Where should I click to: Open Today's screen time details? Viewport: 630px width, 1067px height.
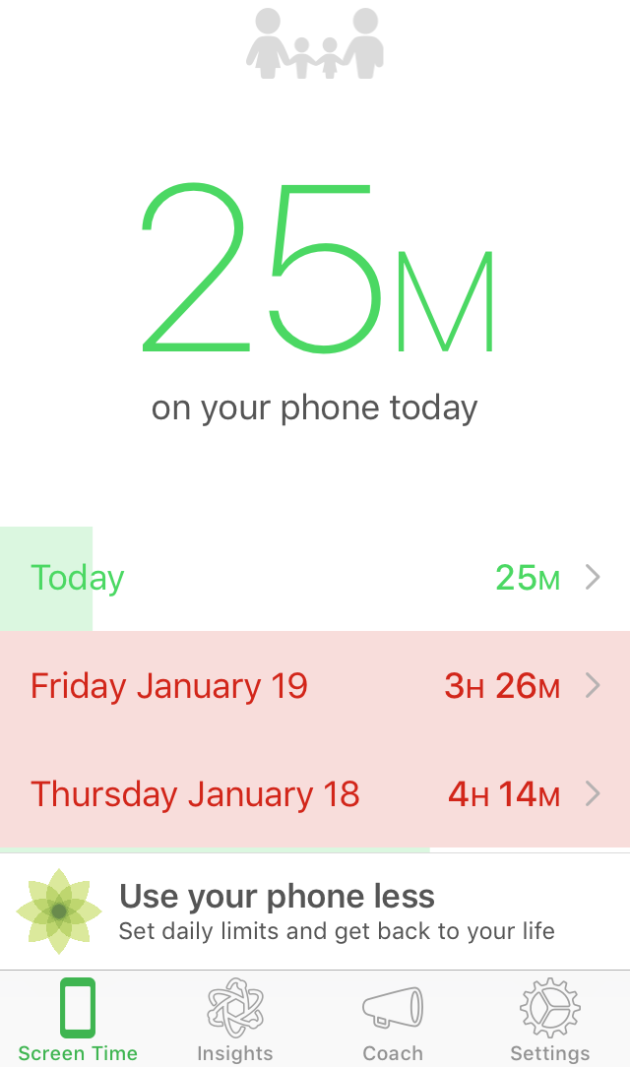coord(315,578)
